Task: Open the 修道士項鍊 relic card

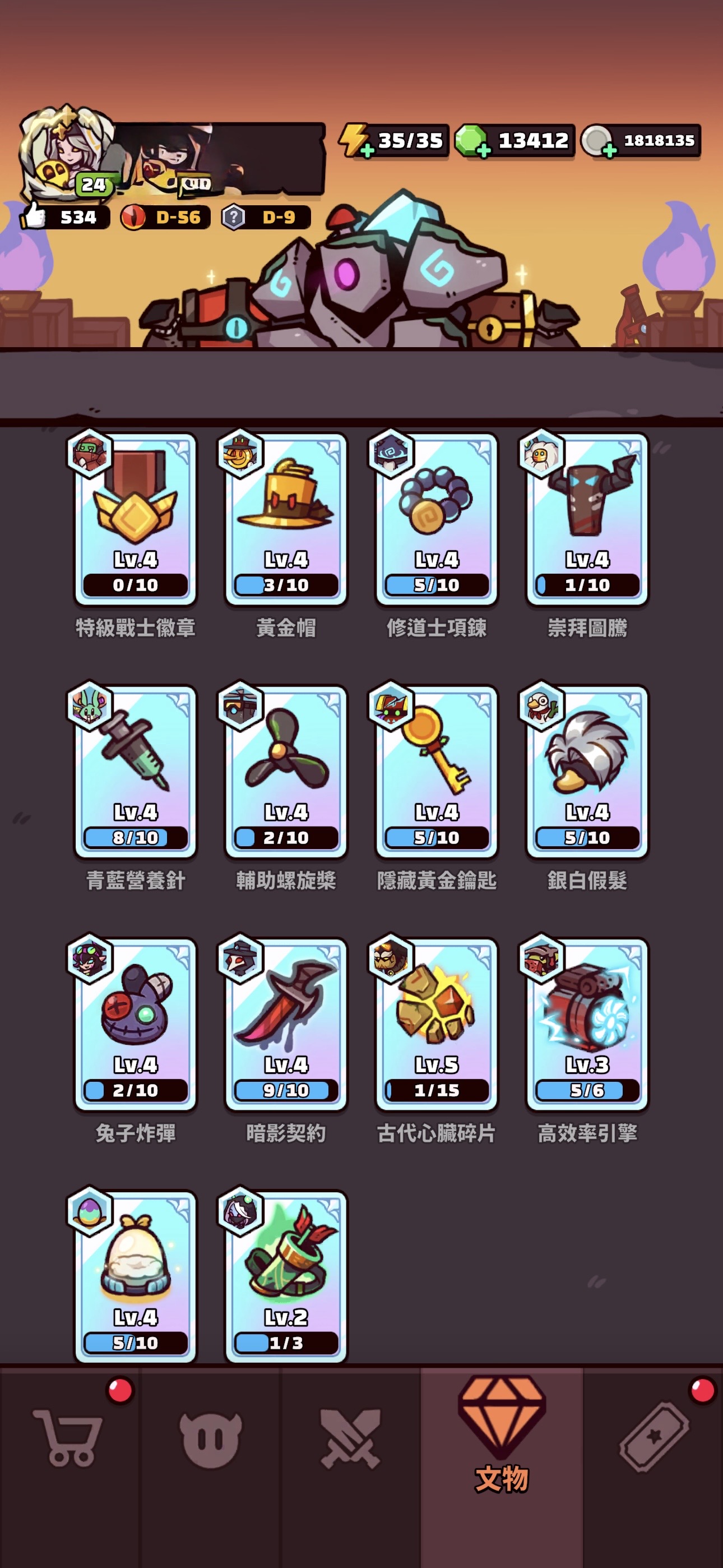Action: pyautogui.click(x=437, y=519)
